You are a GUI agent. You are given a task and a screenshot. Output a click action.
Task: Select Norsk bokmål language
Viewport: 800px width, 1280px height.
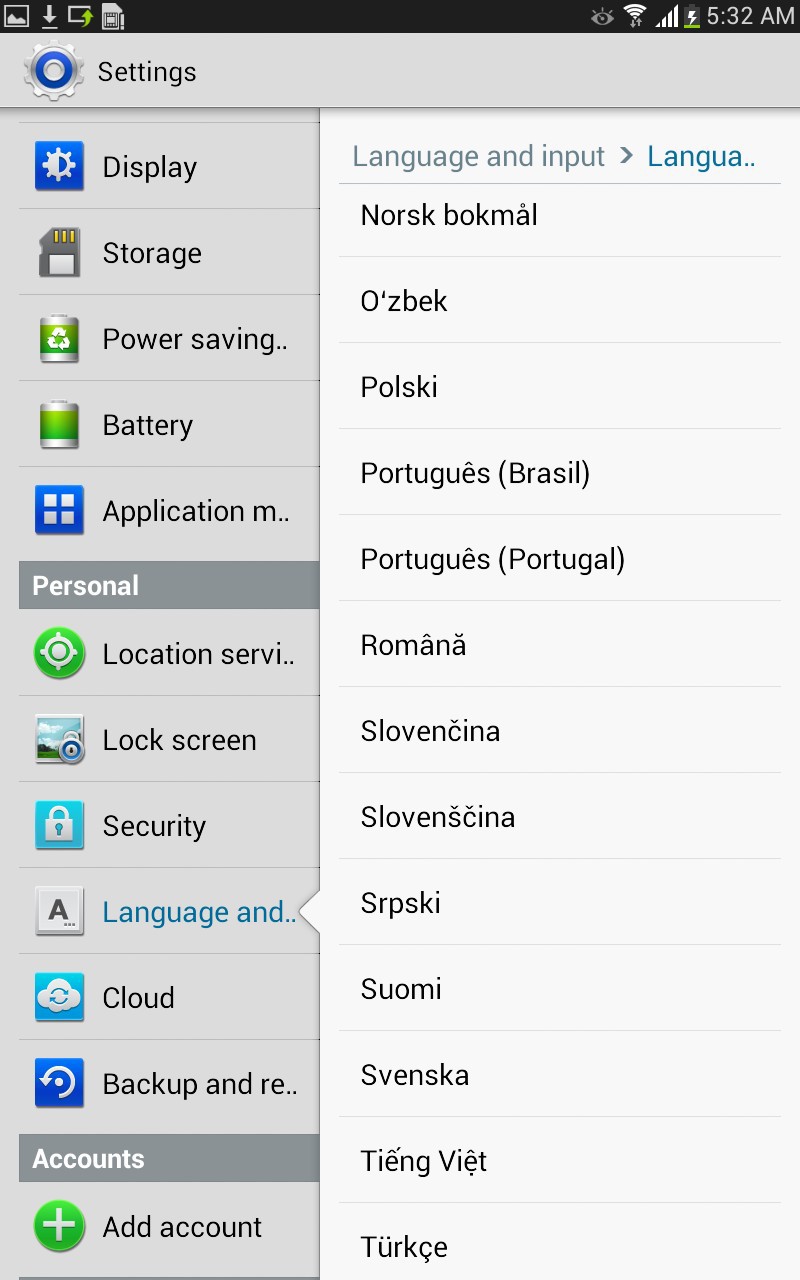pyautogui.click(x=559, y=215)
